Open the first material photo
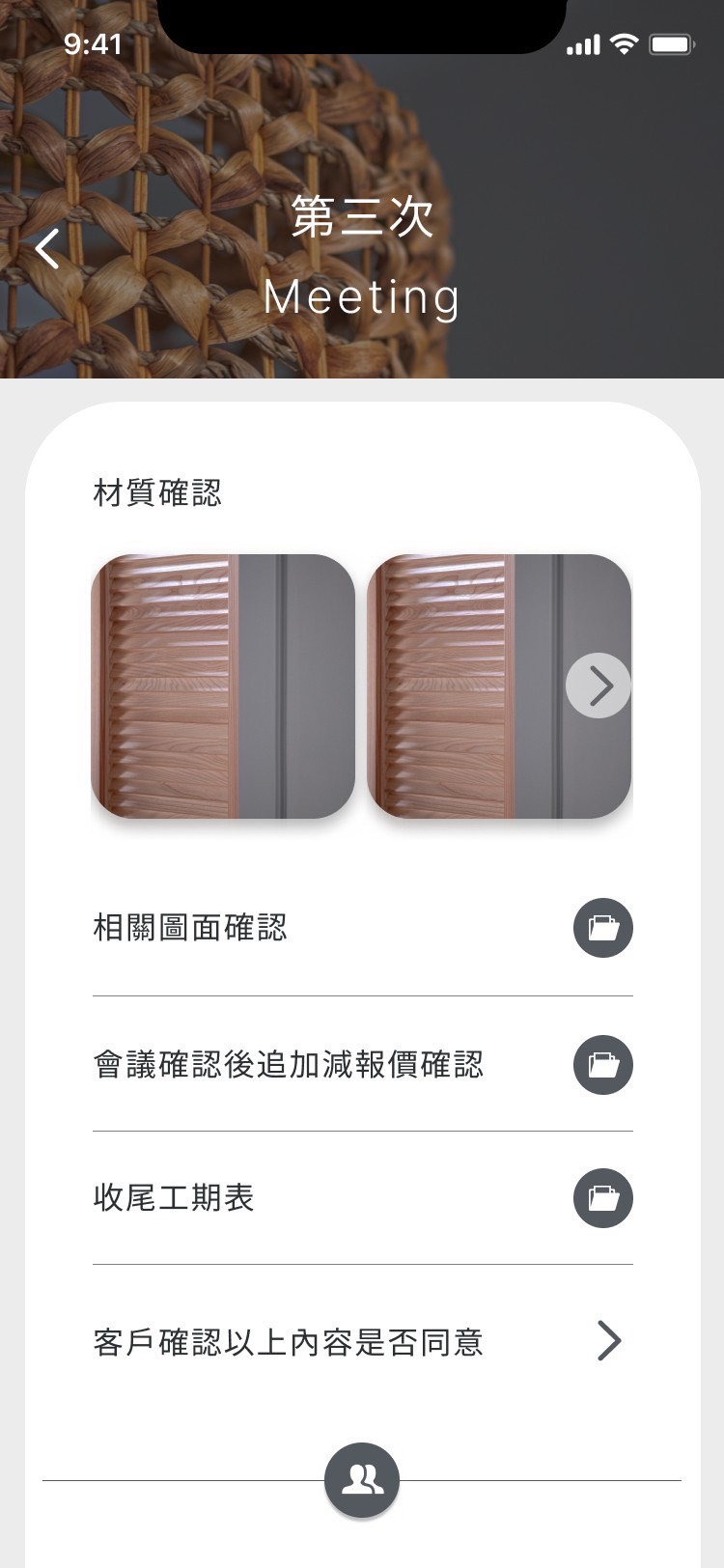 (x=223, y=686)
